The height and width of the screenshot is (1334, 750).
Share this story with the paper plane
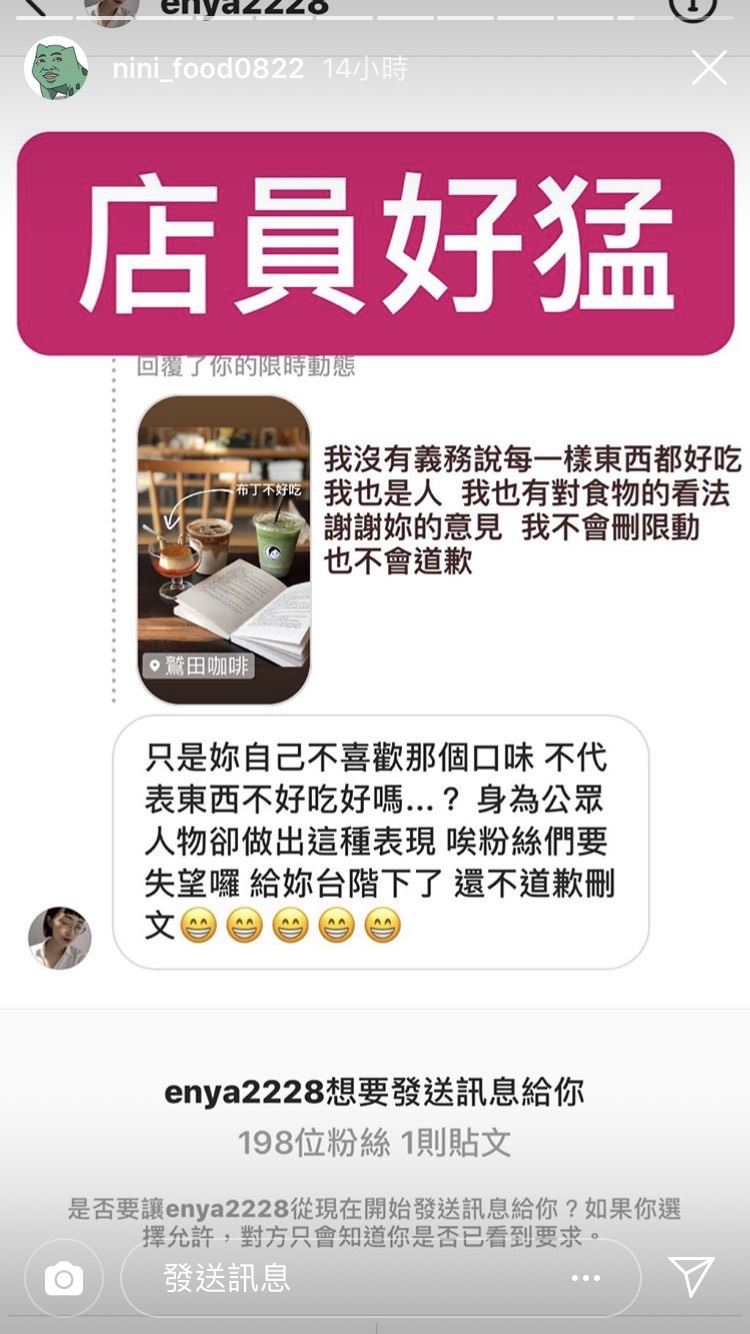[691, 1277]
